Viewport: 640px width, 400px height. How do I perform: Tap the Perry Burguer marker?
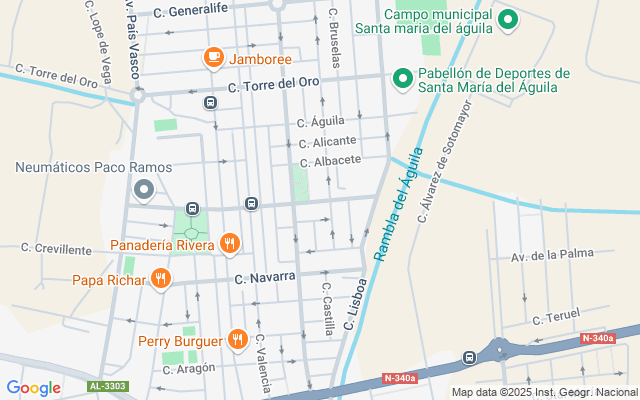coord(237,340)
